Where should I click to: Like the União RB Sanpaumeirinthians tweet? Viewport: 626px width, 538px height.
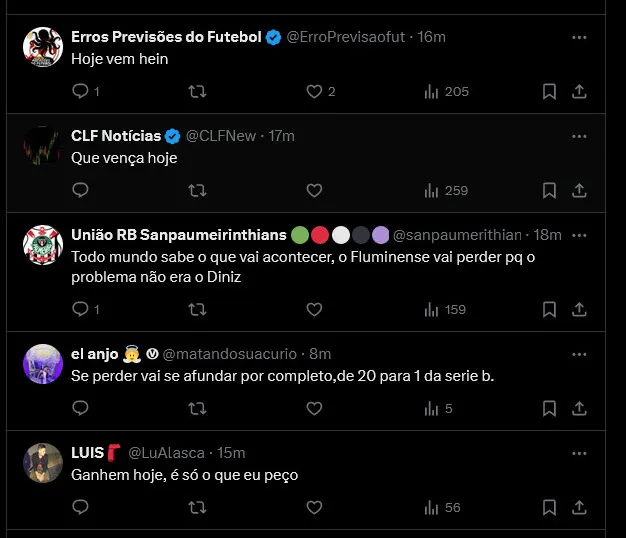point(314,309)
